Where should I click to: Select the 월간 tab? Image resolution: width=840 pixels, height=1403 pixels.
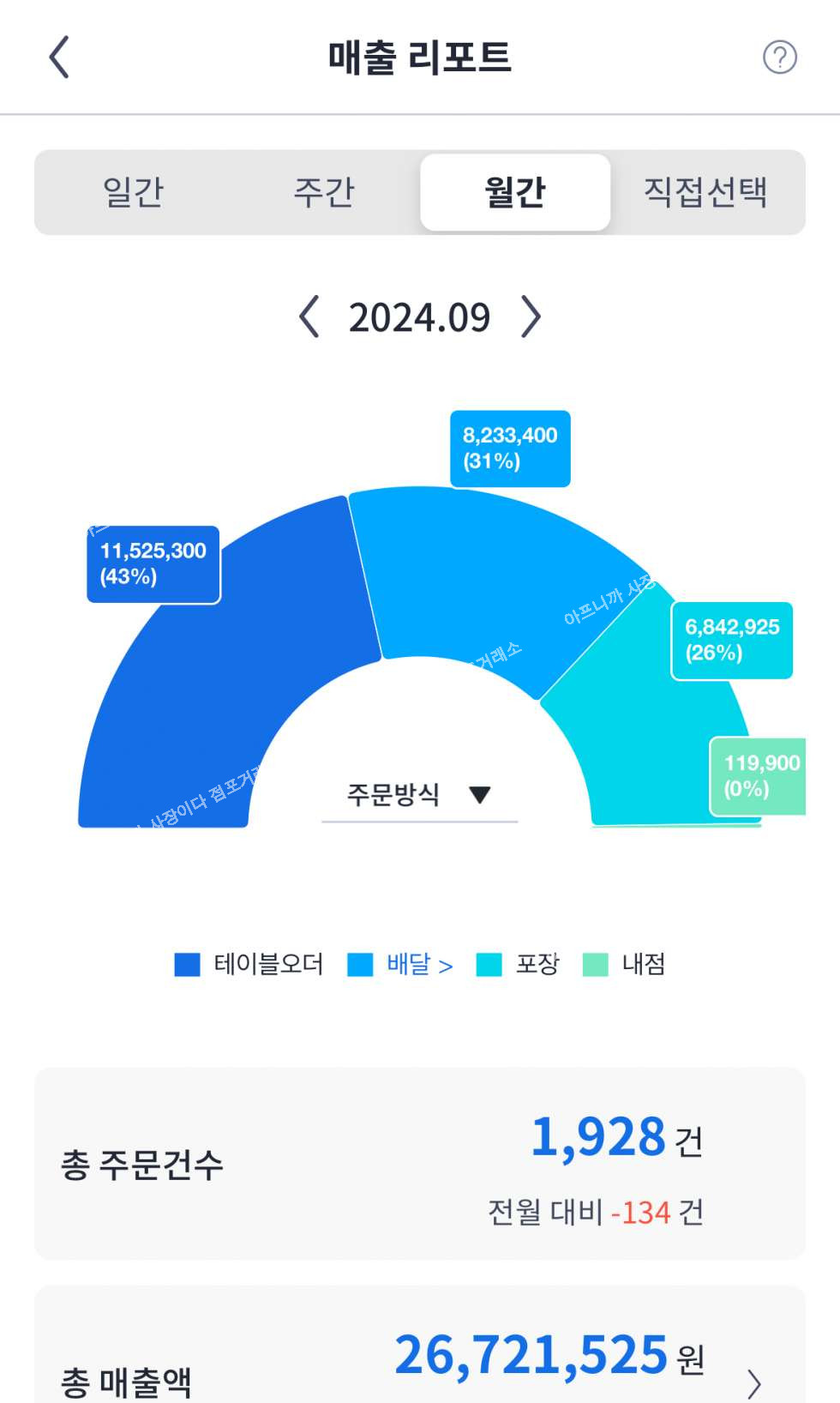click(514, 192)
